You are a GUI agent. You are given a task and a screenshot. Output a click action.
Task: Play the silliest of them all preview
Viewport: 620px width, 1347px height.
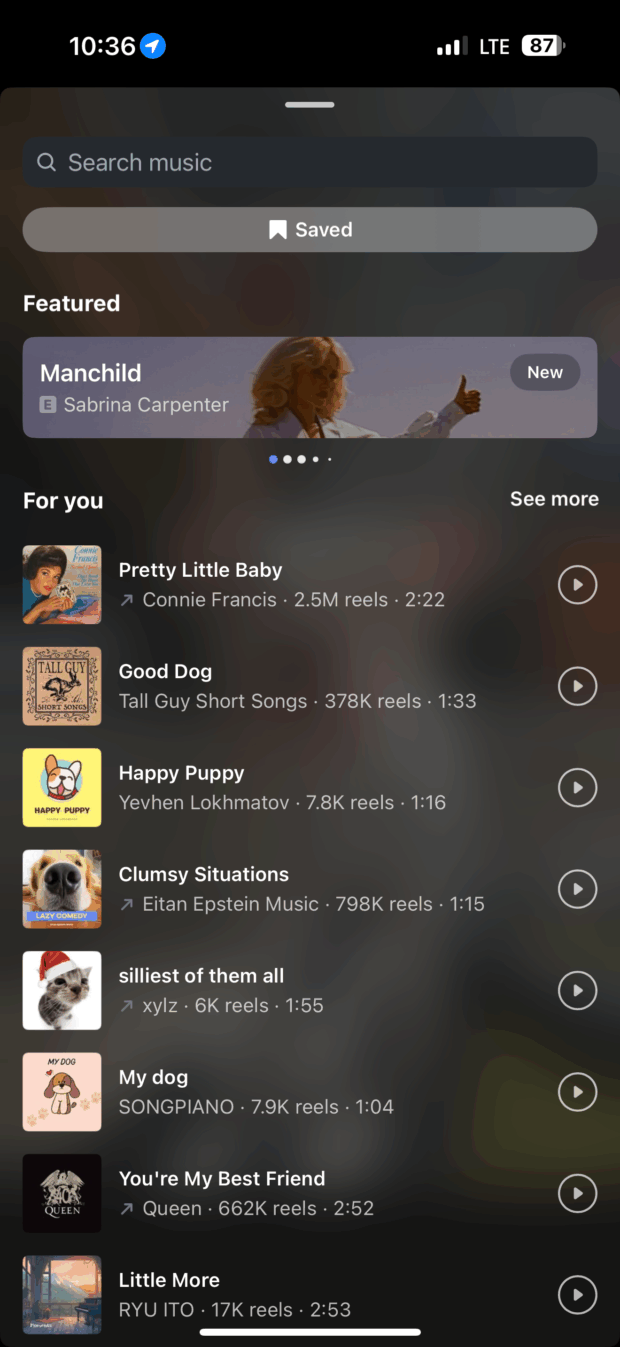(x=577, y=990)
